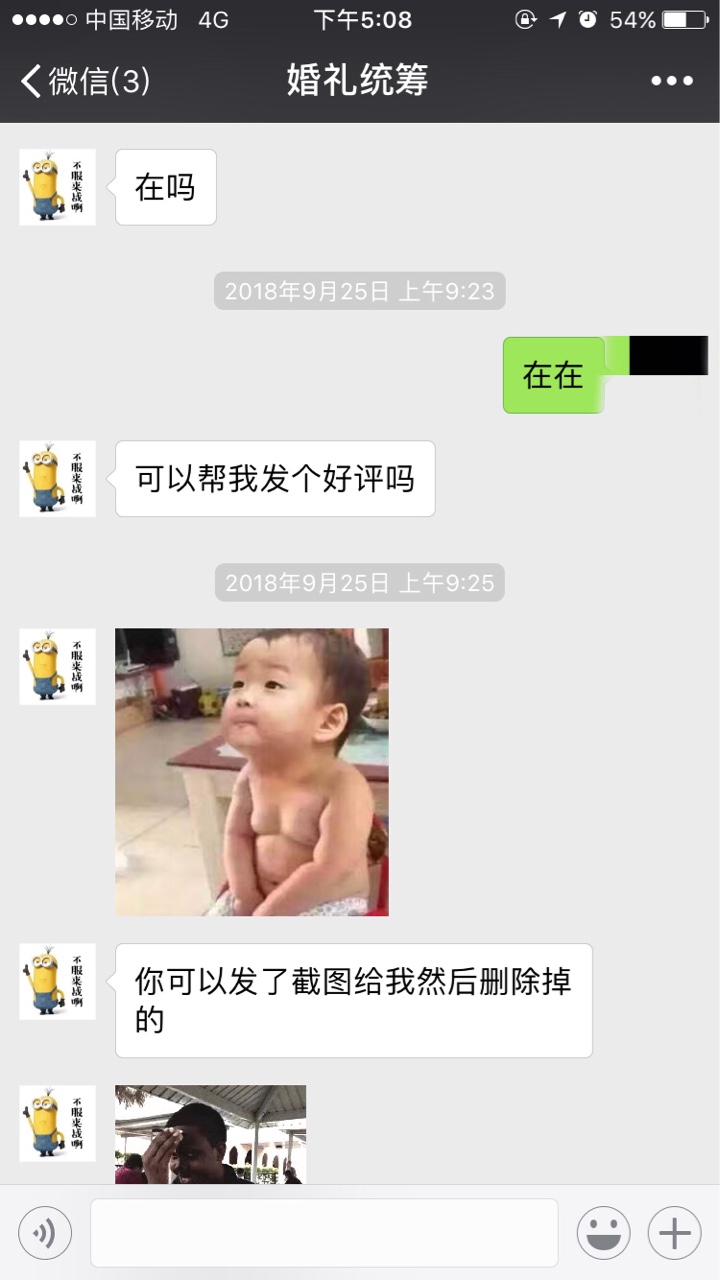
Task: Open the chat info overflow menu
Action: [x=672, y=81]
